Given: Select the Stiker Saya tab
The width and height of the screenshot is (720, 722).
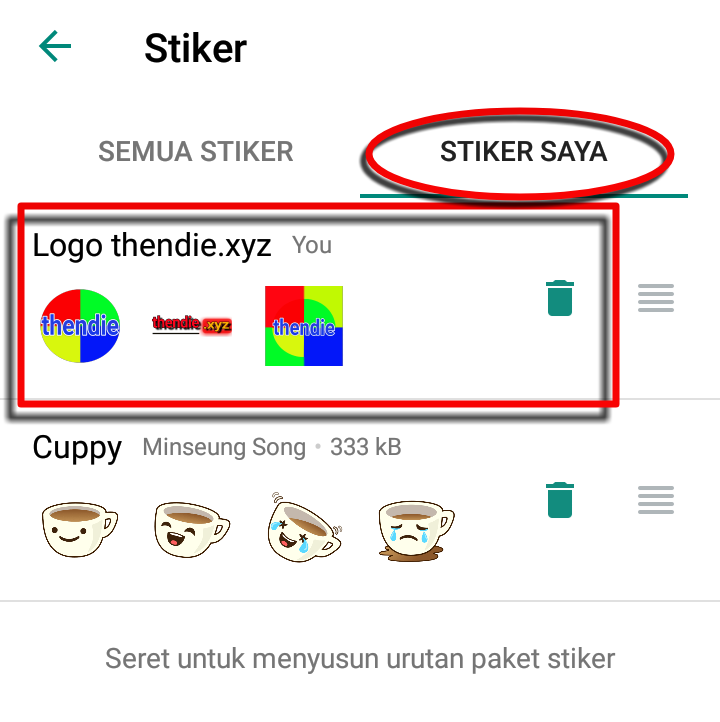Looking at the screenshot, I should (x=523, y=152).
